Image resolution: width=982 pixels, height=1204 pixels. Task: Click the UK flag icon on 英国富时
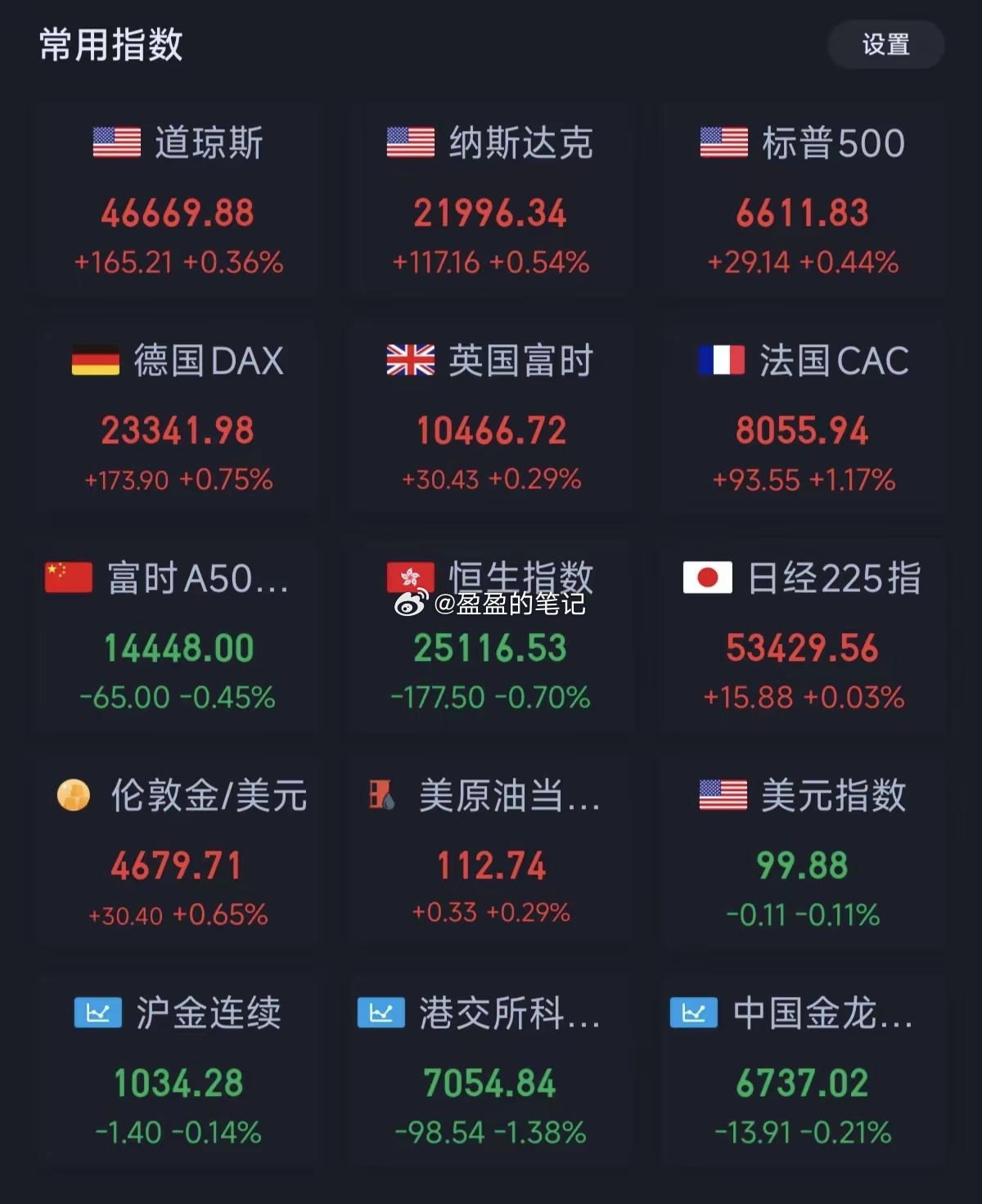[408, 360]
